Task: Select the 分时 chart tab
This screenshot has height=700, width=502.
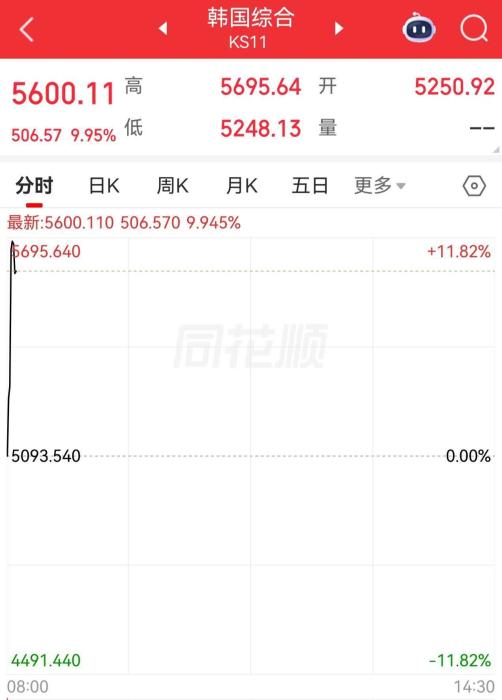Action: coord(34,185)
